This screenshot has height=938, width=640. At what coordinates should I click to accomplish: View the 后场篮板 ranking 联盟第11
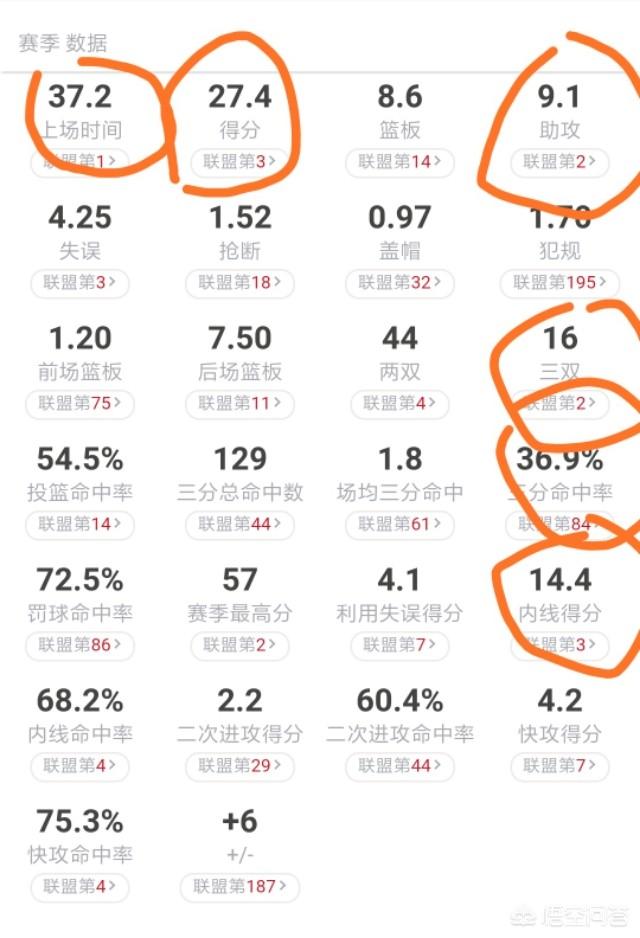240,404
